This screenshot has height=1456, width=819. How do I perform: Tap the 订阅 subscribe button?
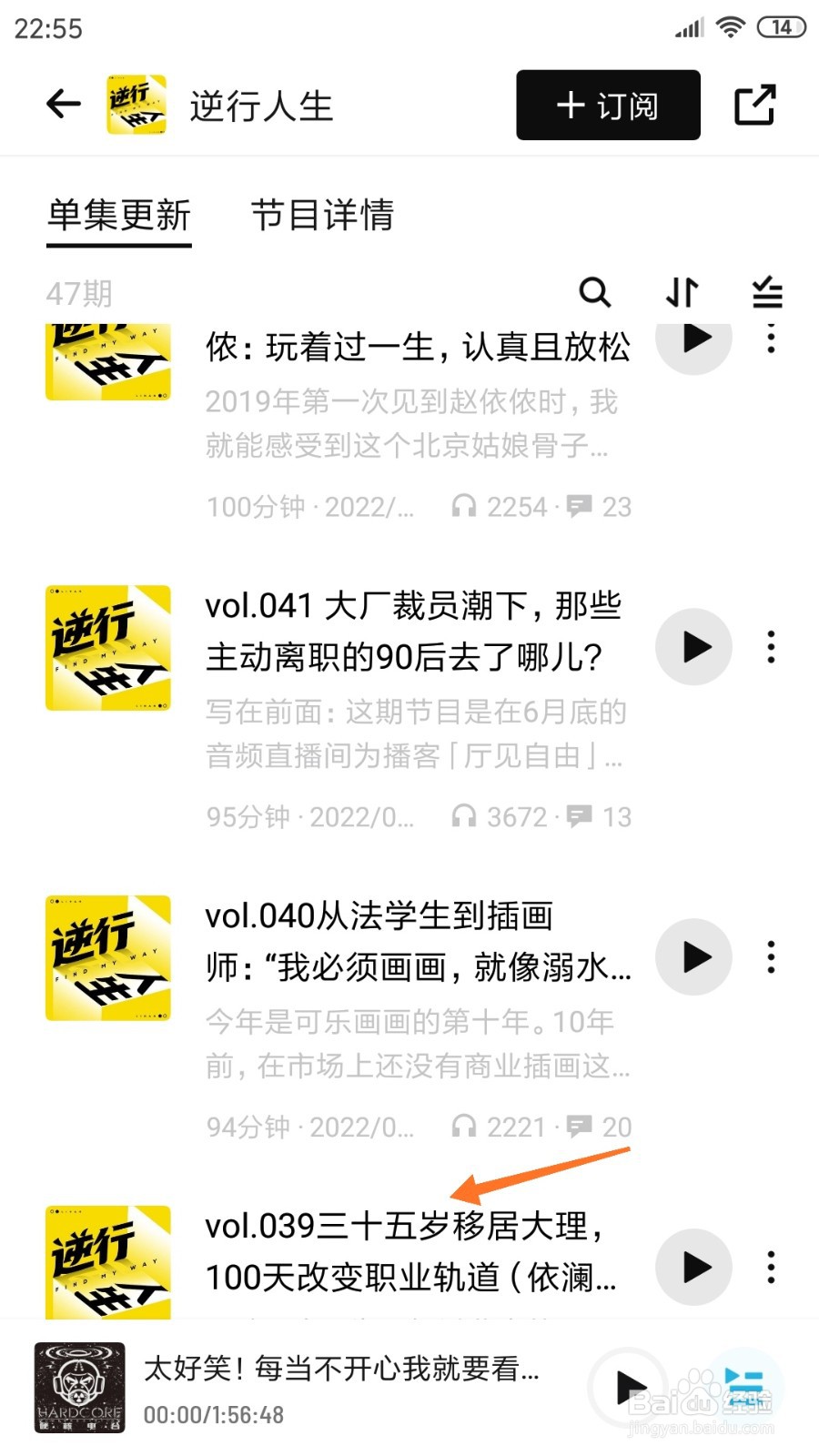coord(606,105)
